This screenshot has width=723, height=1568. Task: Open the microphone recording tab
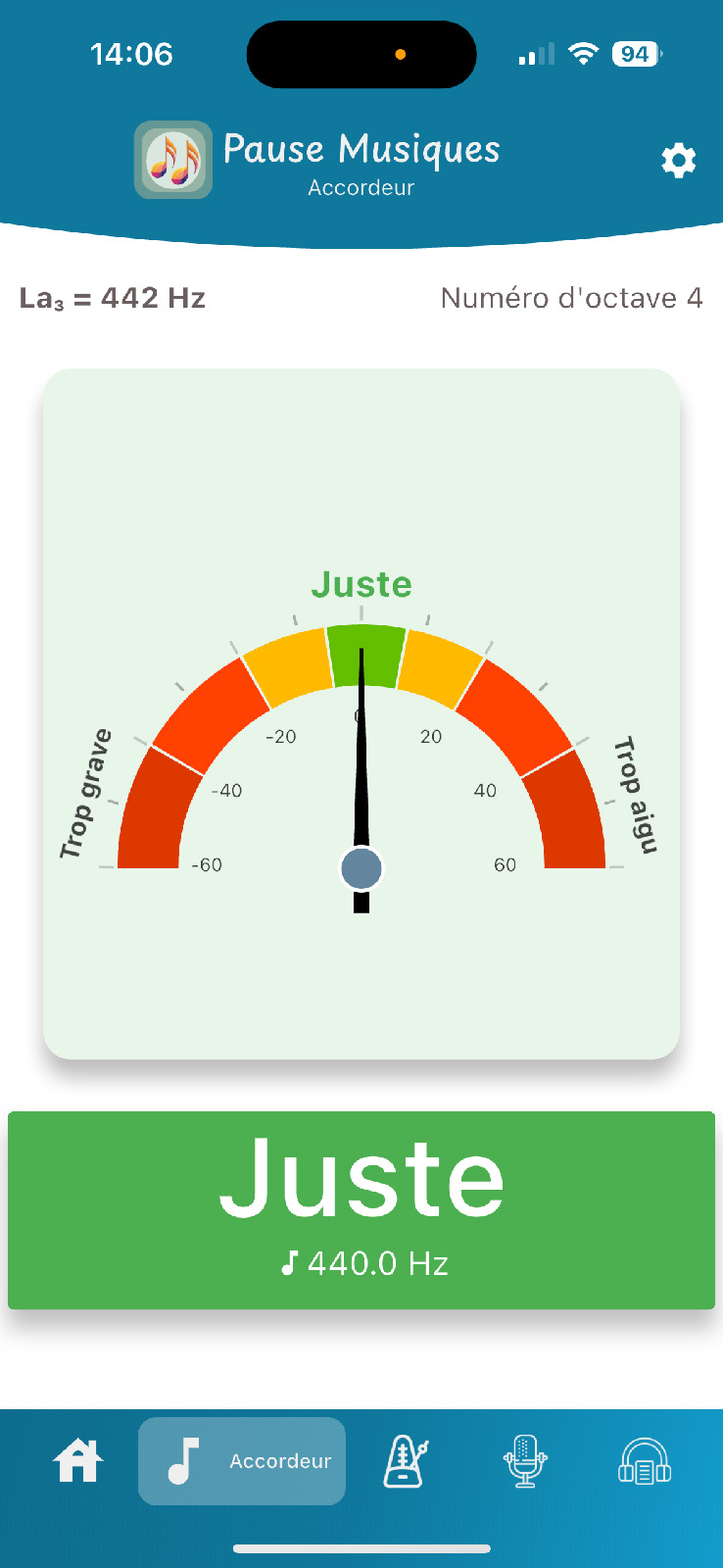tap(525, 1460)
